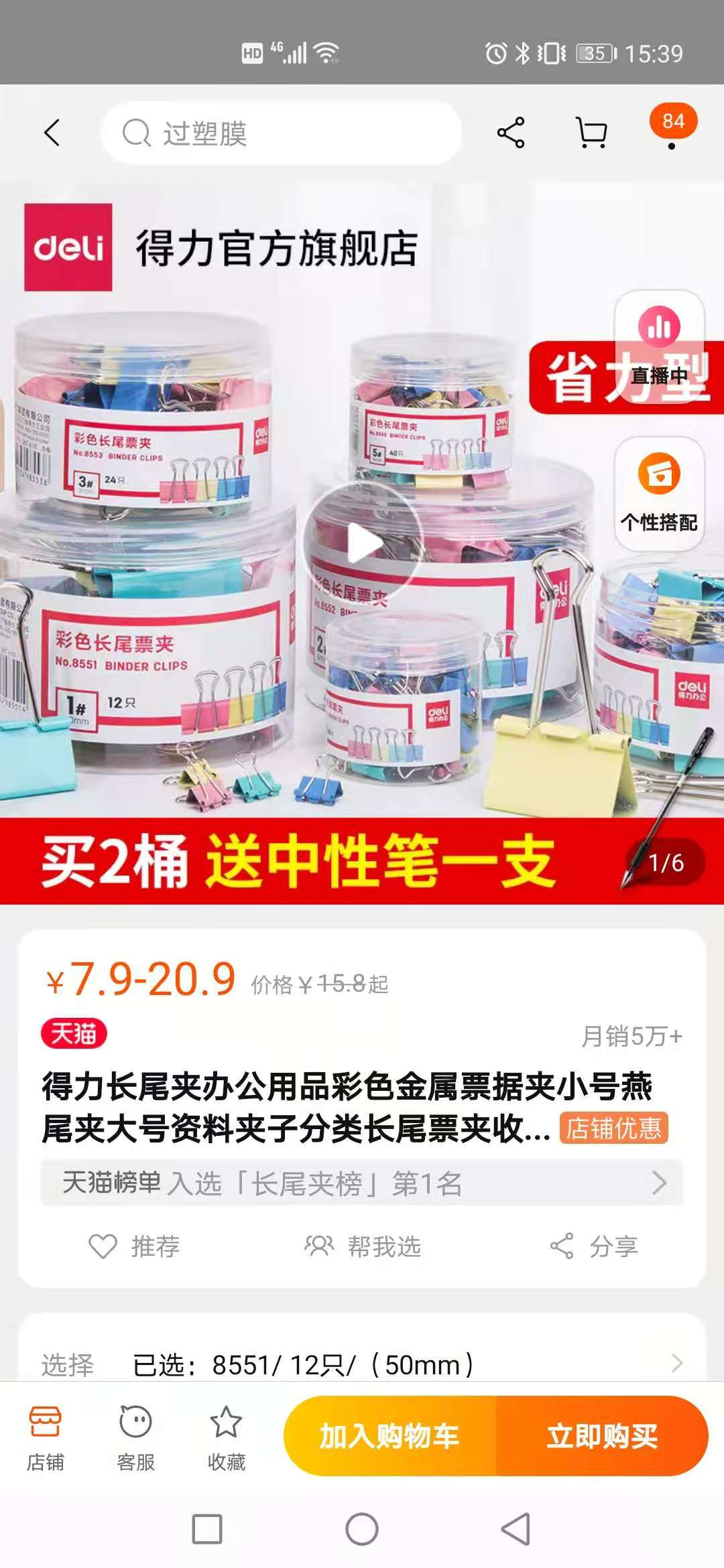This screenshot has width=724, height=1568.
Task: Tap 推荐 heart to recommend
Action: pos(134,1246)
